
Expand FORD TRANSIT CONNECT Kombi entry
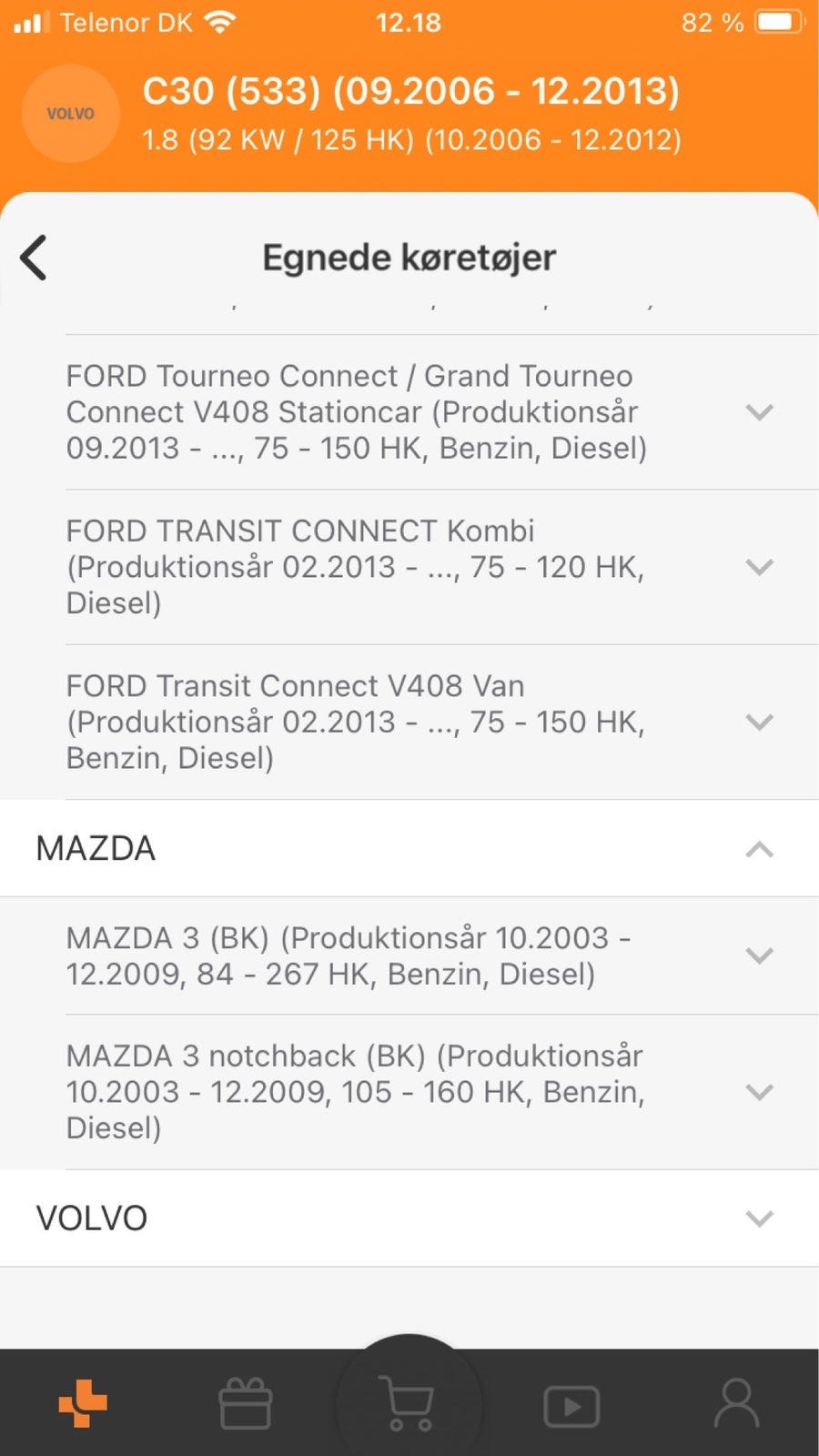[759, 567]
